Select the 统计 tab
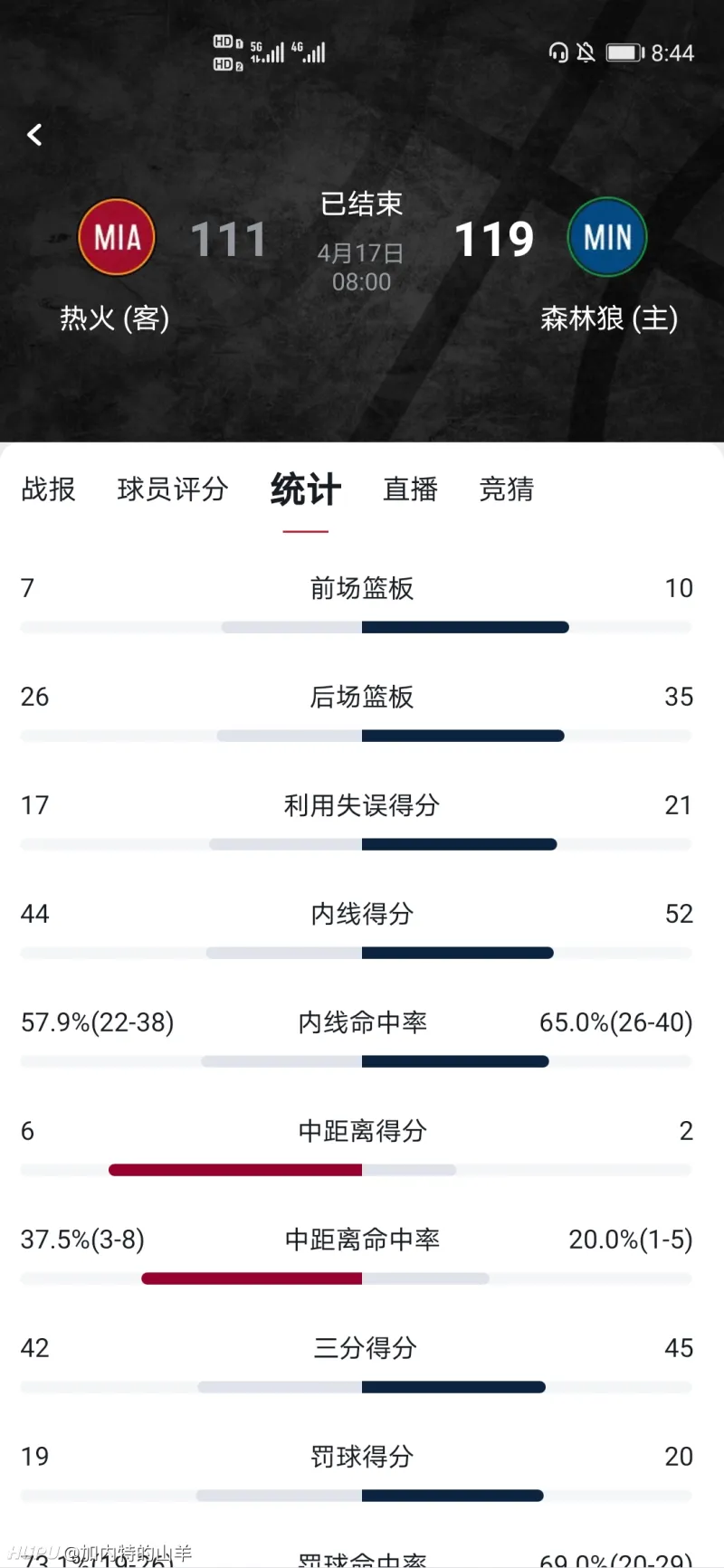The image size is (724, 1568). (306, 489)
